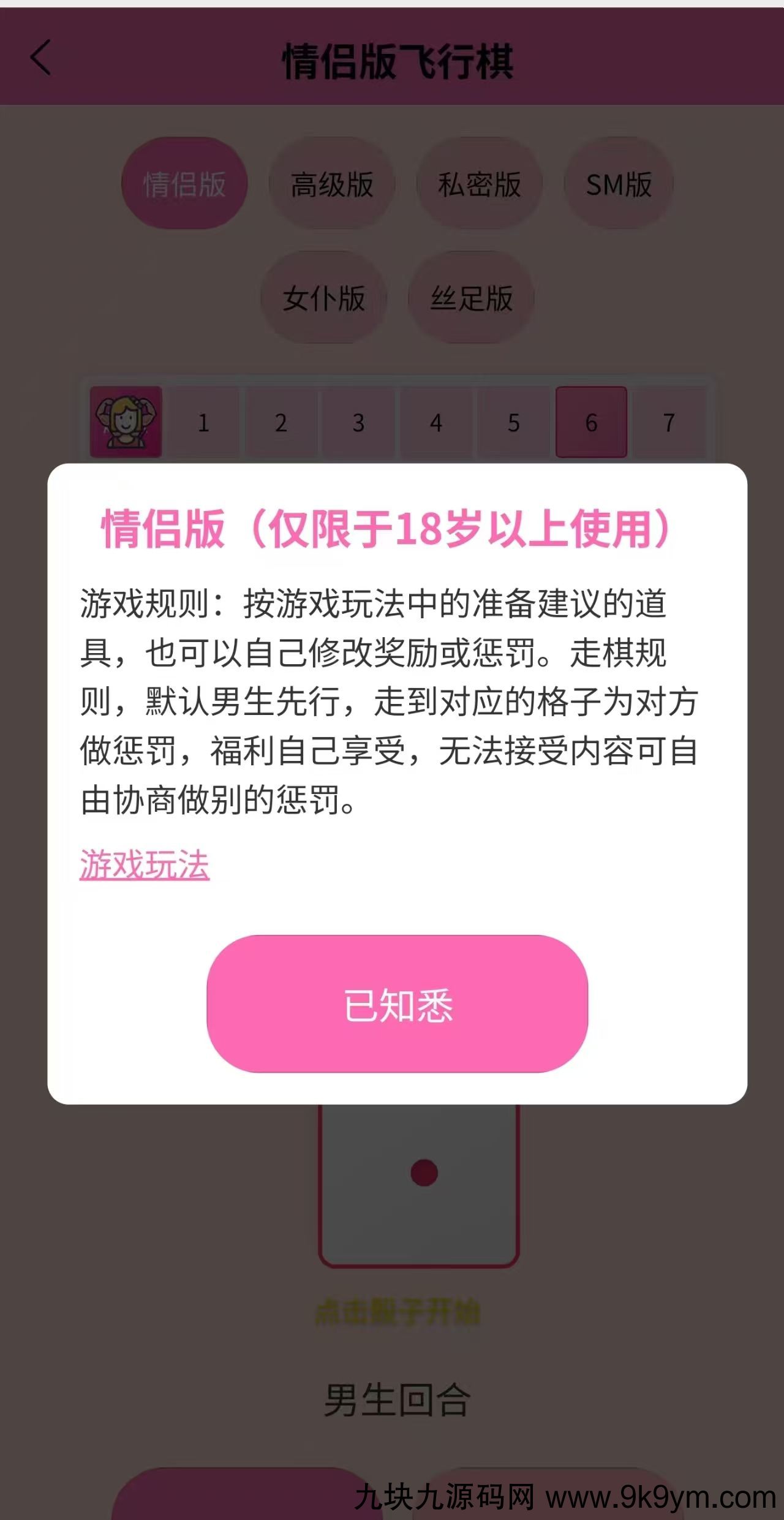Select the active 情侣版 mode
Viewport: 784px width, 1520px height.
click(184, 183)
